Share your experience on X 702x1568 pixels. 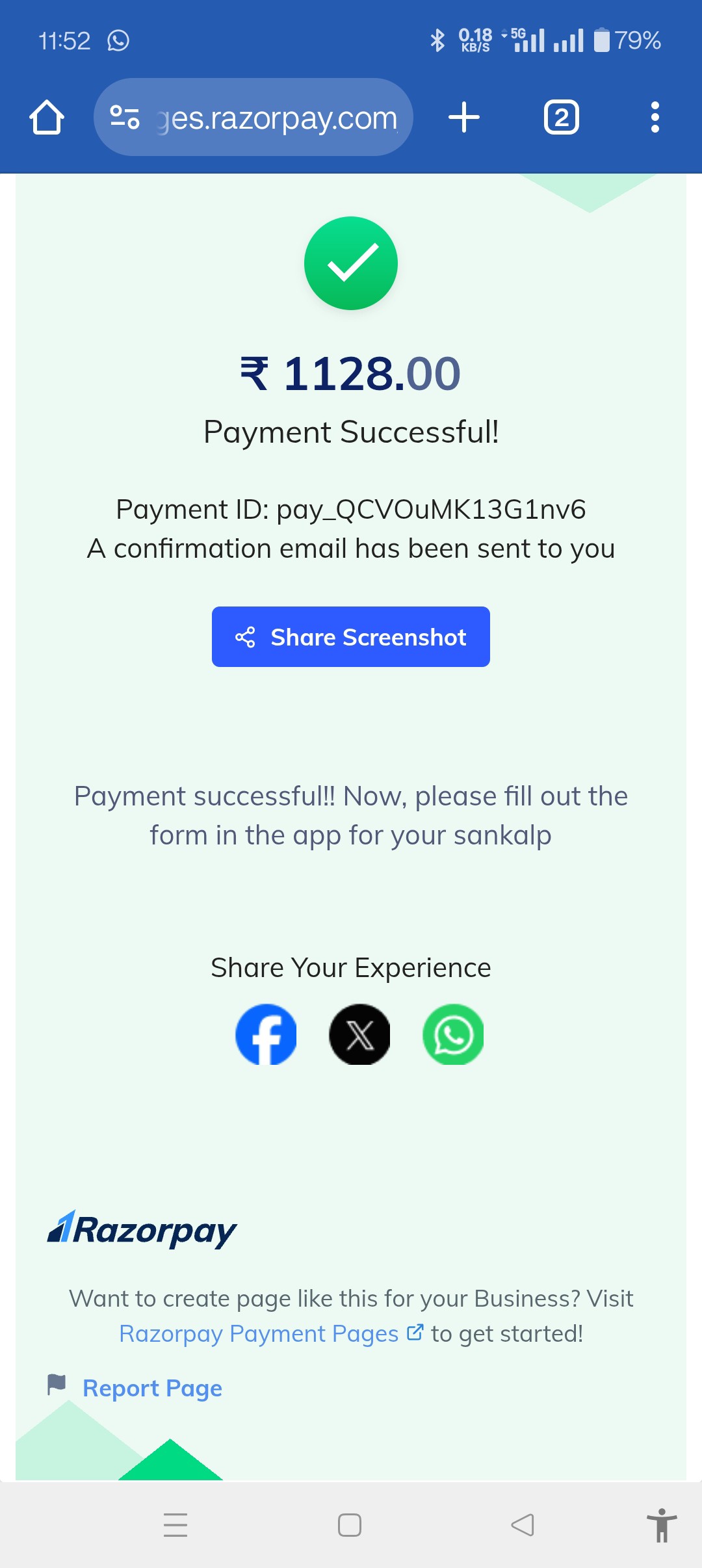coord(359,1034)
